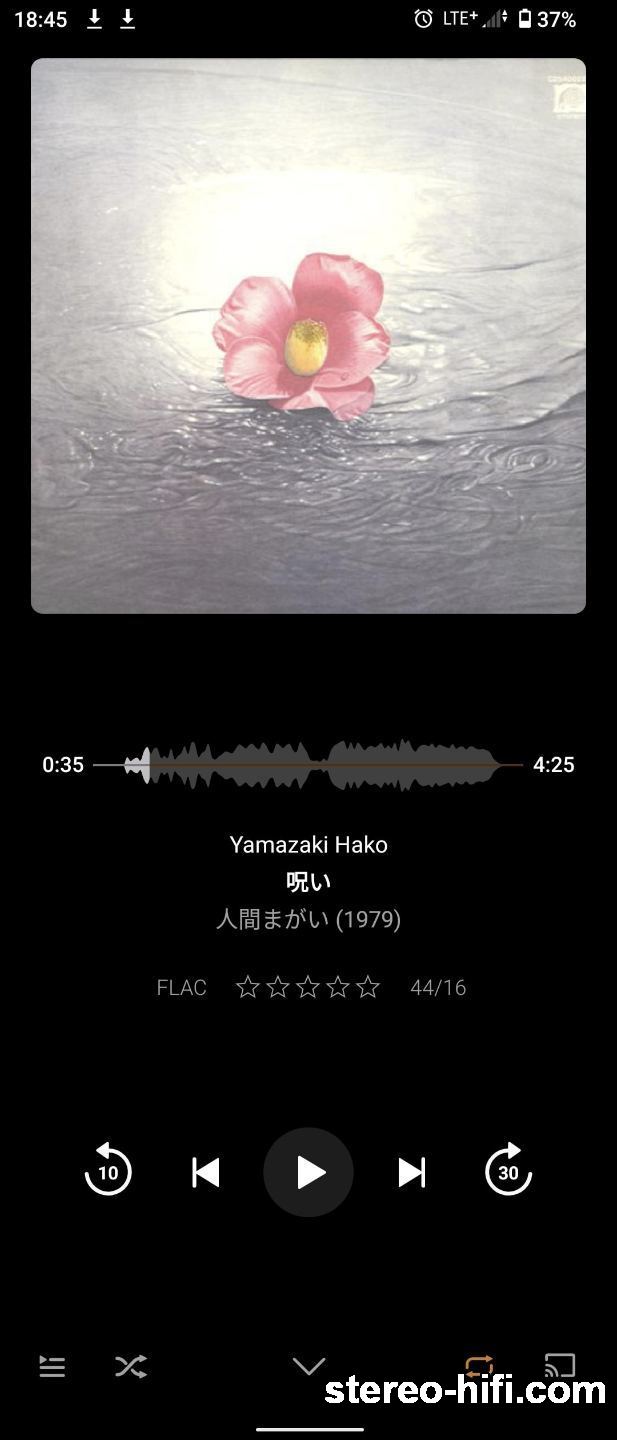Seek within the waveform progress bar

(308, 765)
